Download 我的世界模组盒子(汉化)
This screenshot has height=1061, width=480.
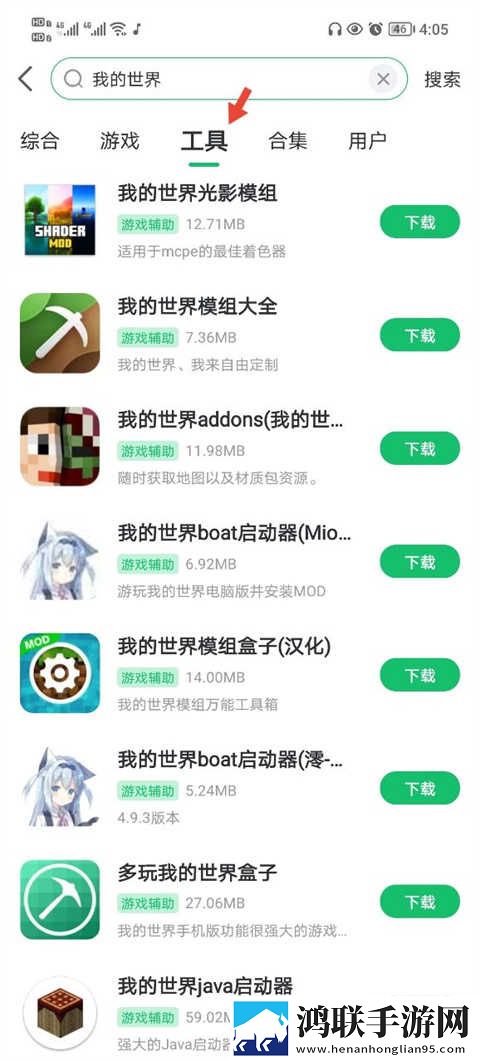420,675
